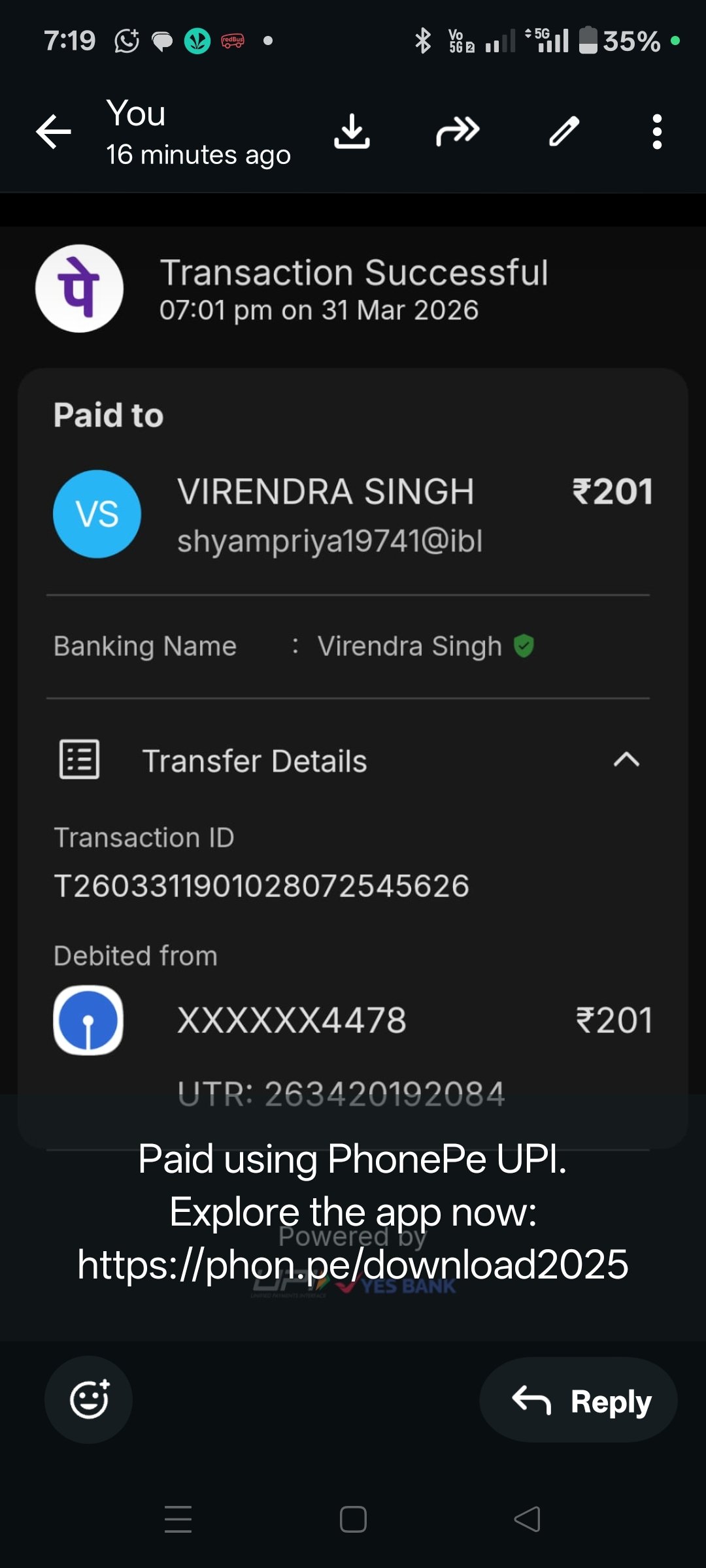Viewport: 706px width, 1568px height.
Task: Forward this status to others
Action: pyautogui.click(x=458, y=131)
